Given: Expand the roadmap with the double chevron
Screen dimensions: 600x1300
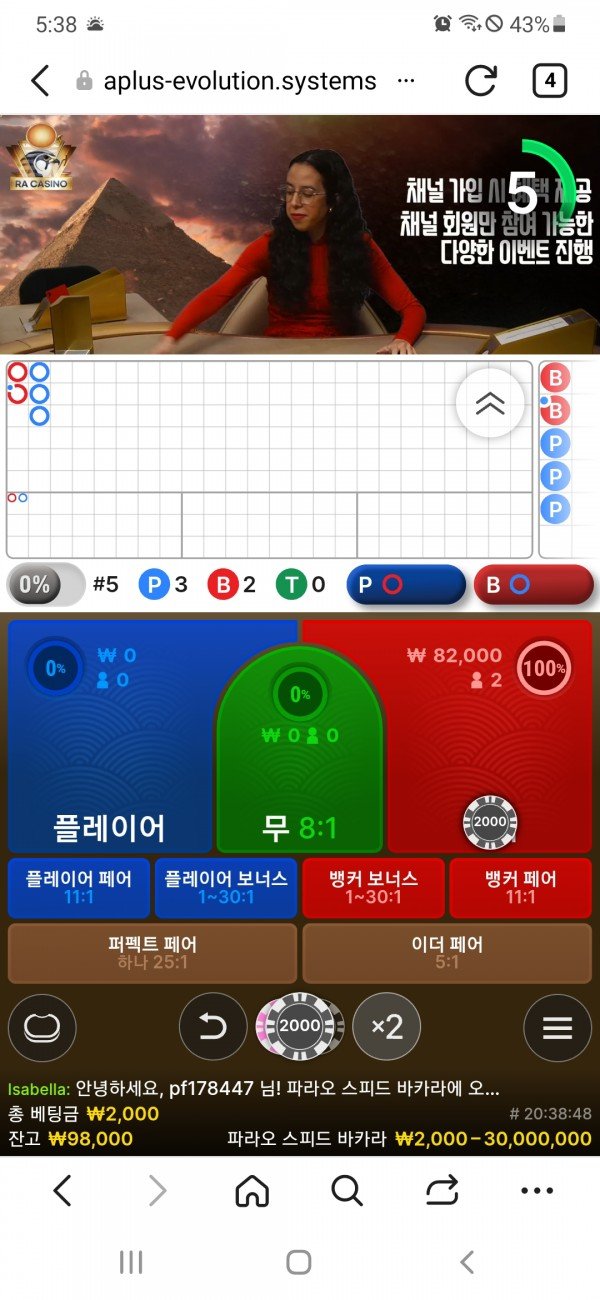Looking at the screenshot, I should click(490, 403).
